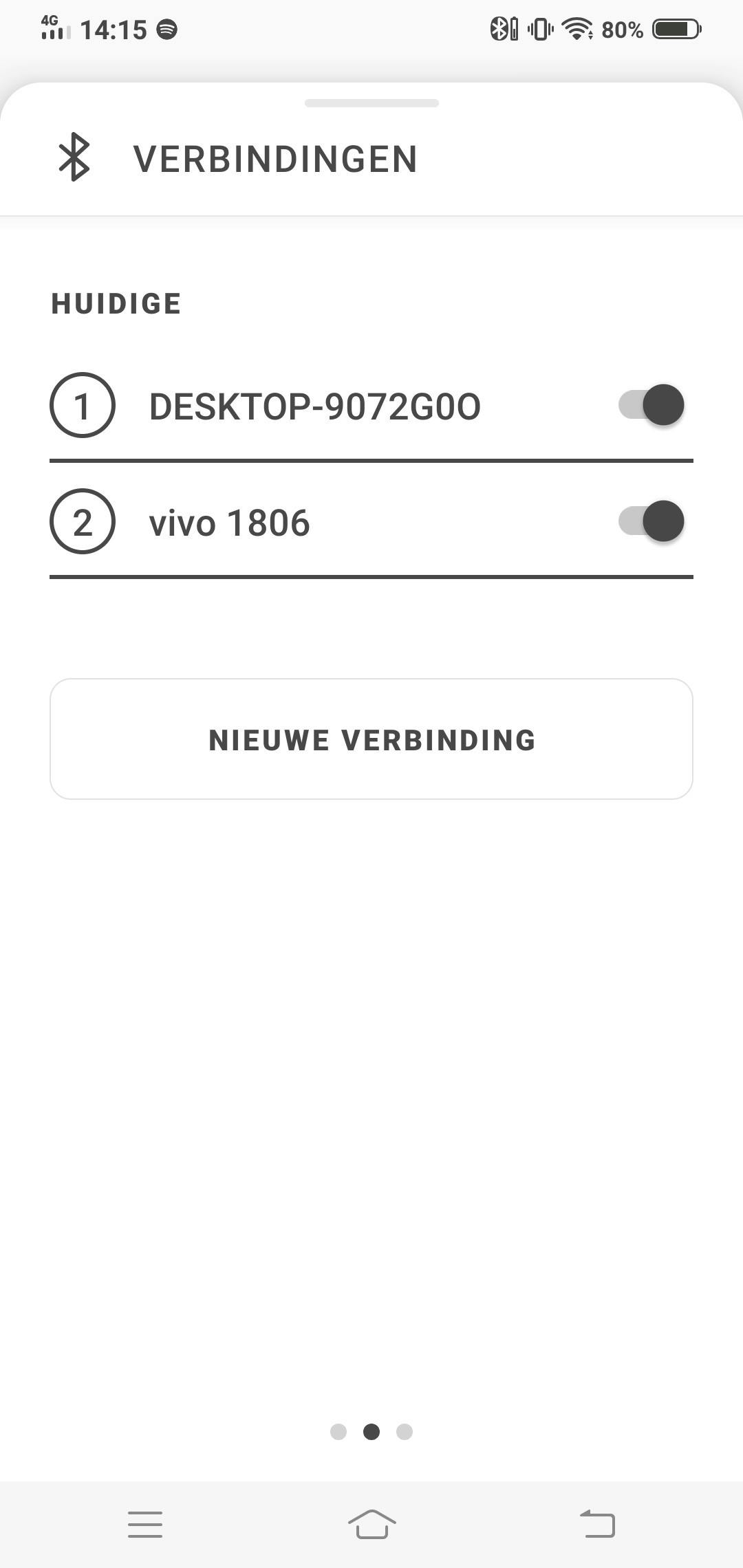This screenshot has width=743, height=1568.
Task: Tap the Nieuwe Verbinding button
Action: coord(371,739)
